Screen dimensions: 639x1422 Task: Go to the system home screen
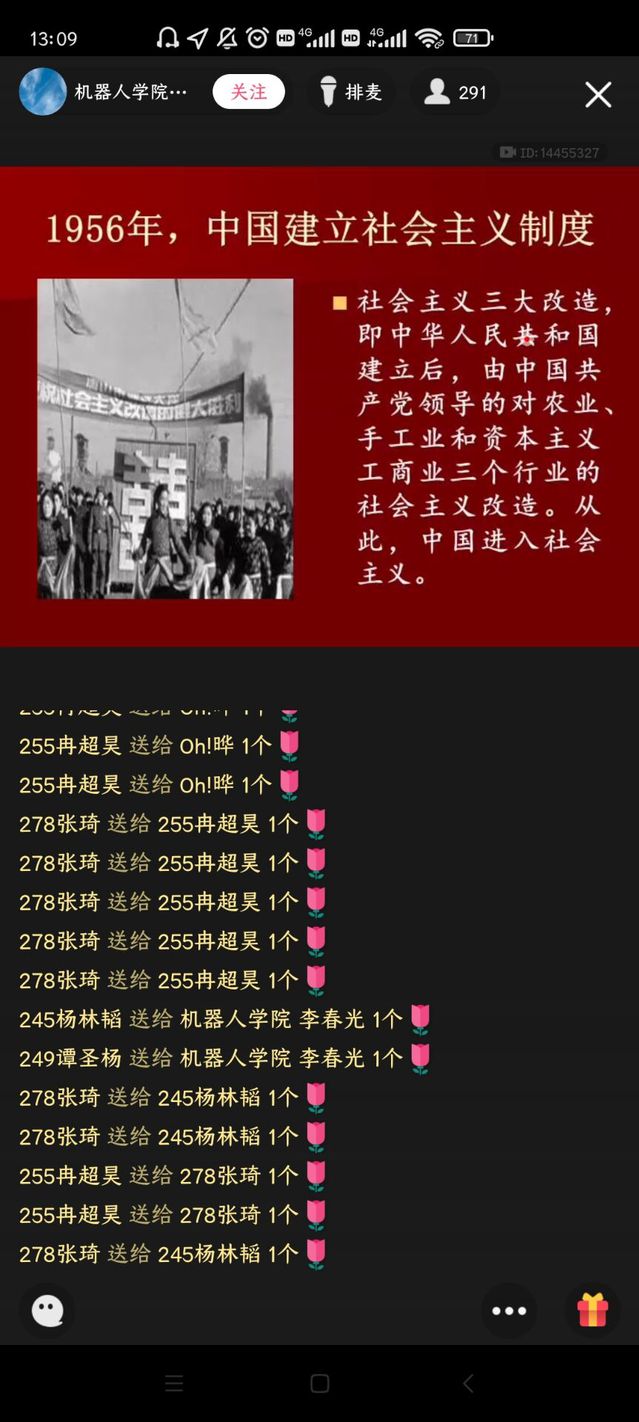(319, 1383)
